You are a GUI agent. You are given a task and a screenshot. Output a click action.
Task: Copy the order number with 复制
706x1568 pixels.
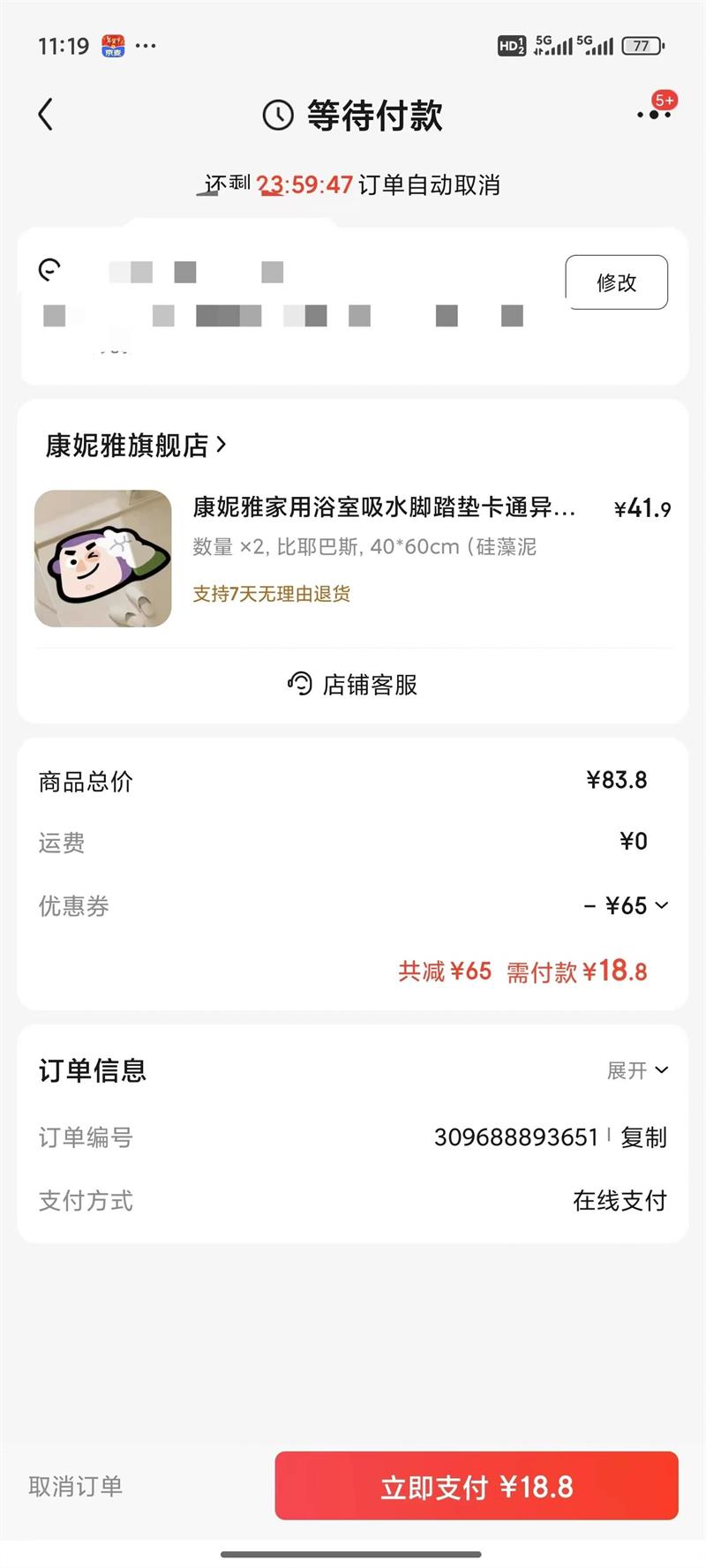coord(643,1137)
